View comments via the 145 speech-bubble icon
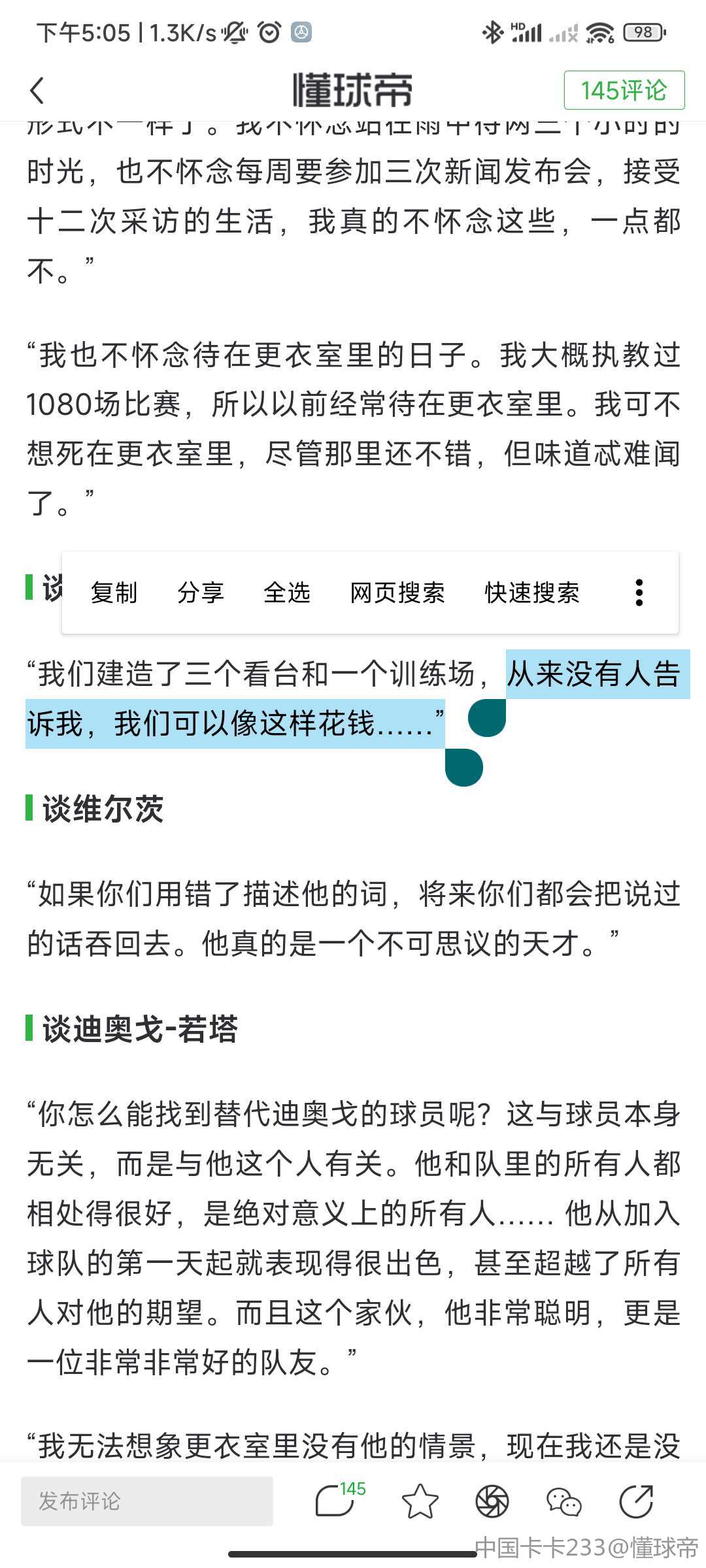Screen dimensions: 706x1568 coord(337,1501)
